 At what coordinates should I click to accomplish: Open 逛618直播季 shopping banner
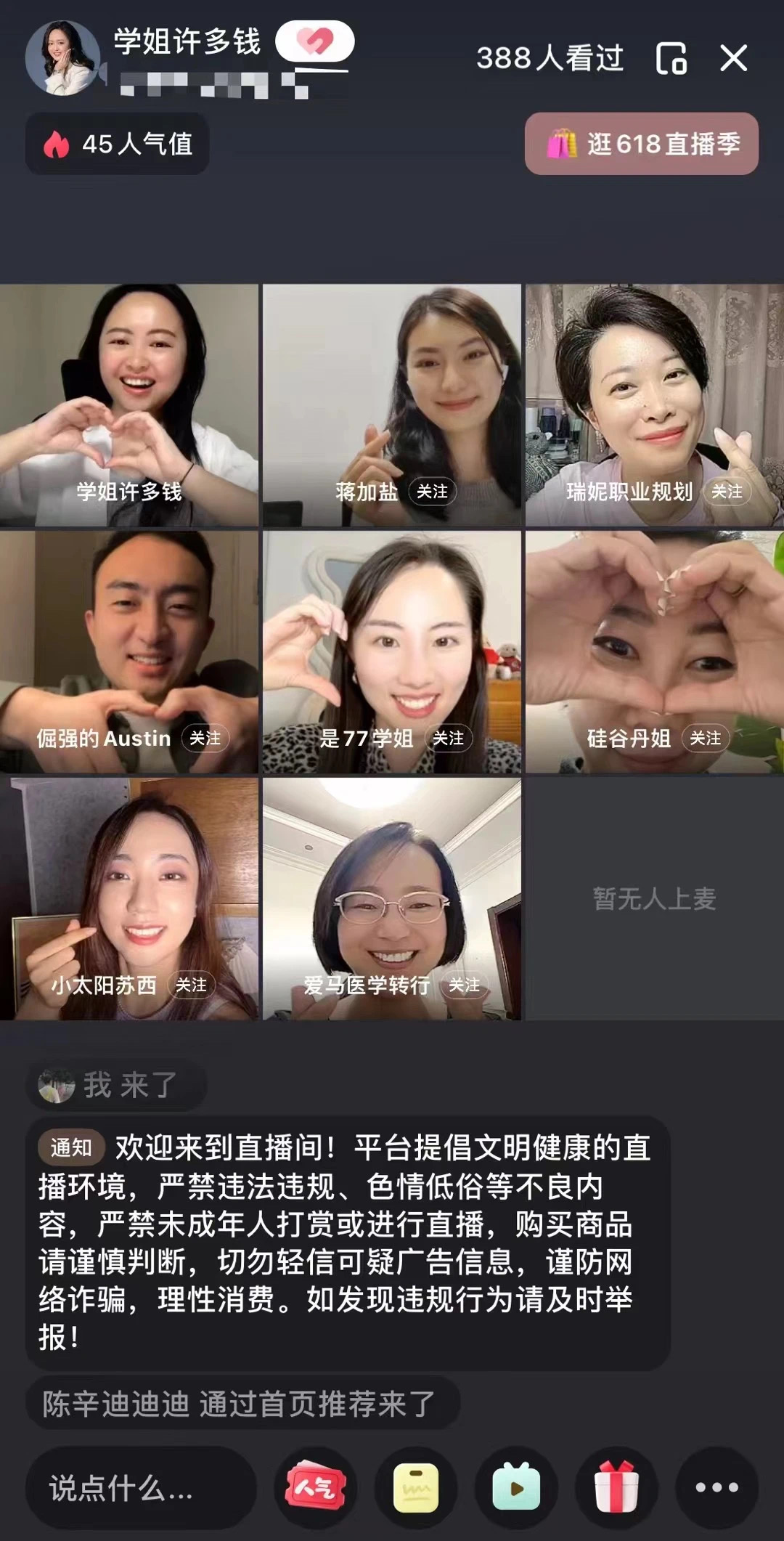(x=642, y=144)
